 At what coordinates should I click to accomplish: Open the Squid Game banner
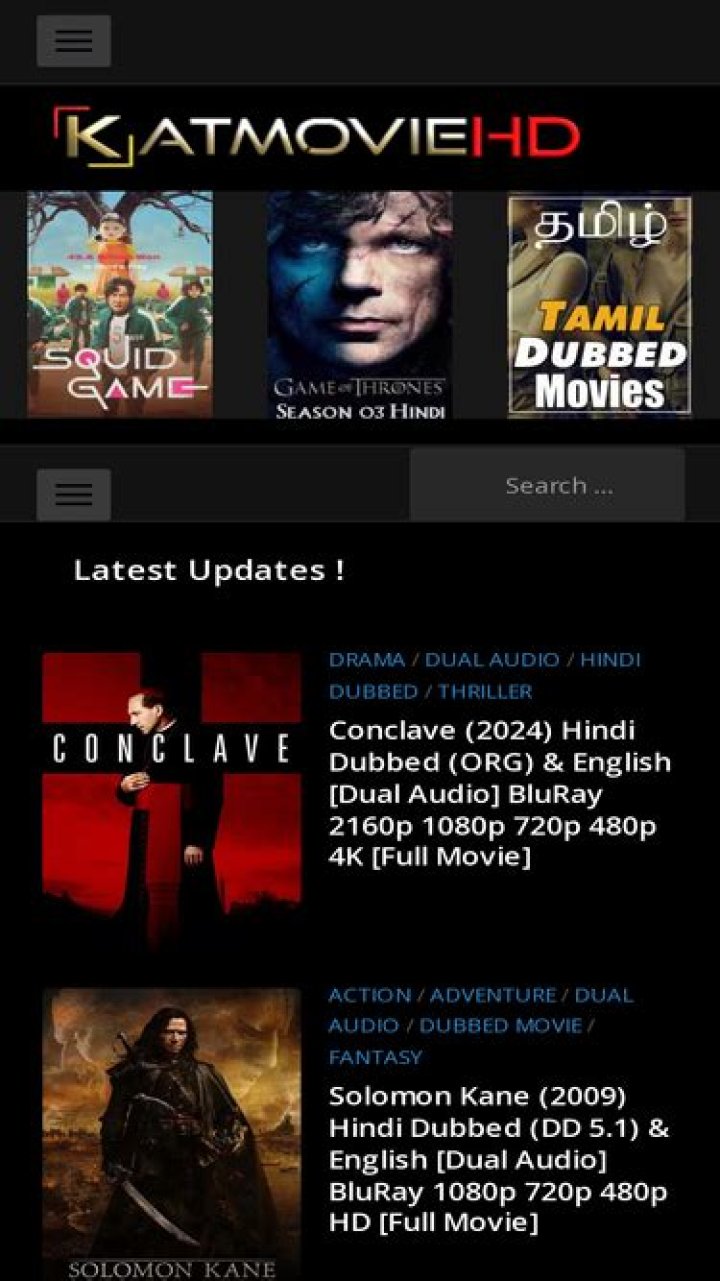pyautogui.click(x=120, y=304)
